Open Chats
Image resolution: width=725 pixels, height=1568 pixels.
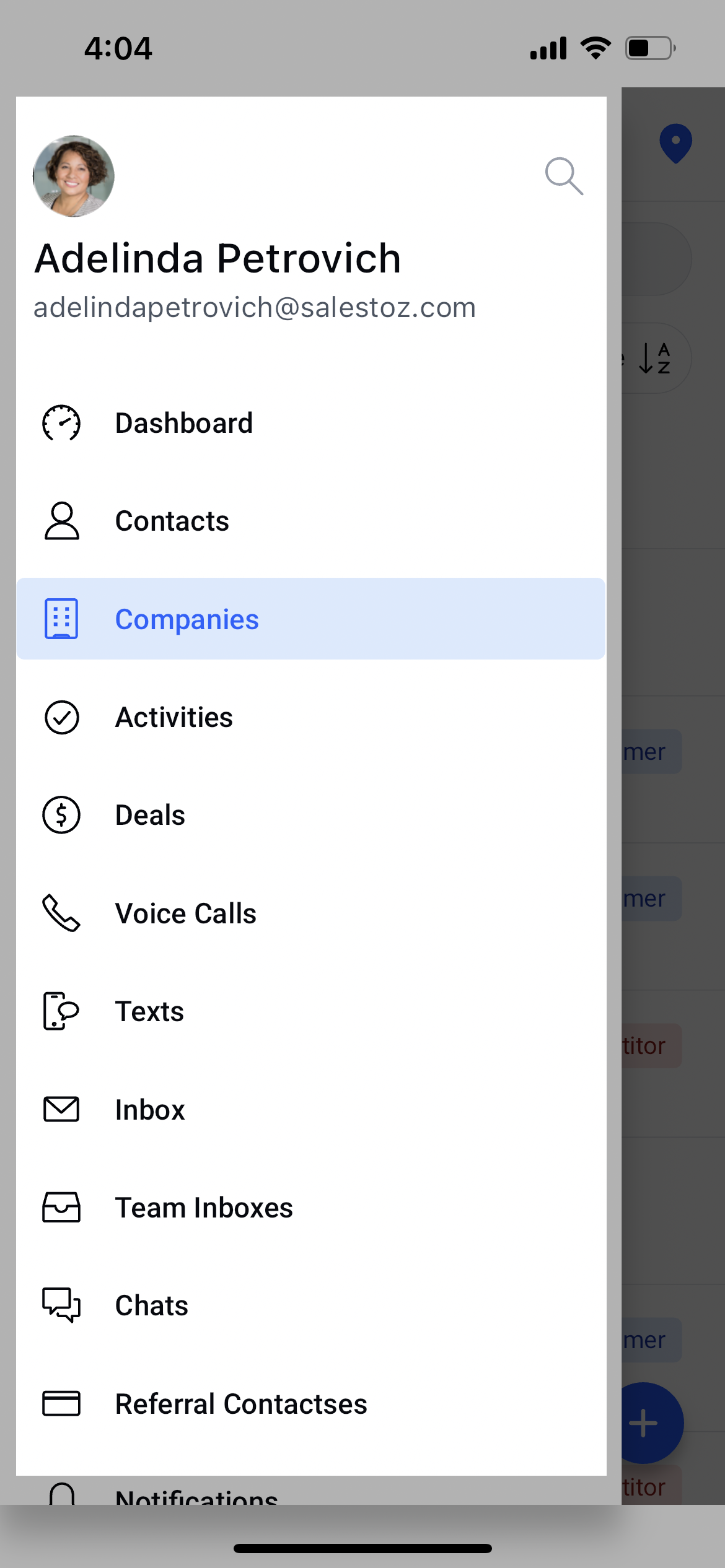coord(311,1305)
